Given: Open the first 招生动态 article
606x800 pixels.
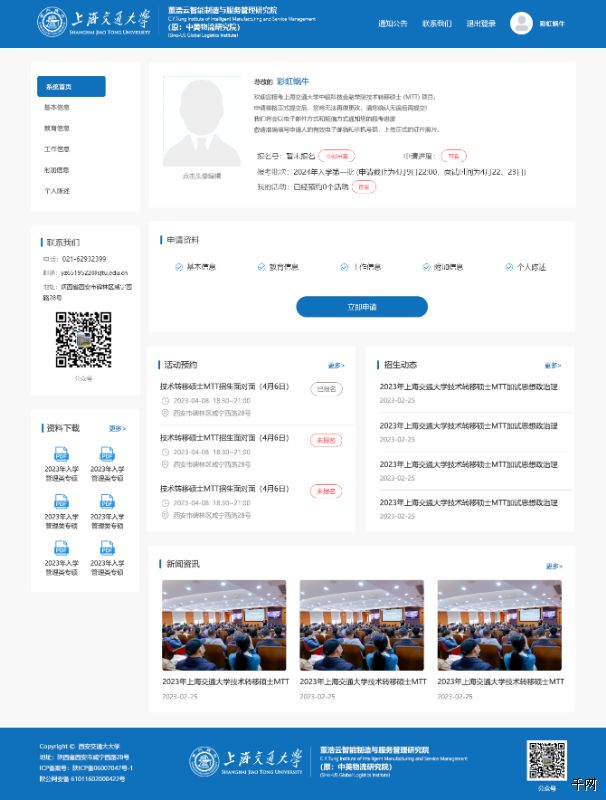Looking at the screenshot, I should (x=468, y=386).
